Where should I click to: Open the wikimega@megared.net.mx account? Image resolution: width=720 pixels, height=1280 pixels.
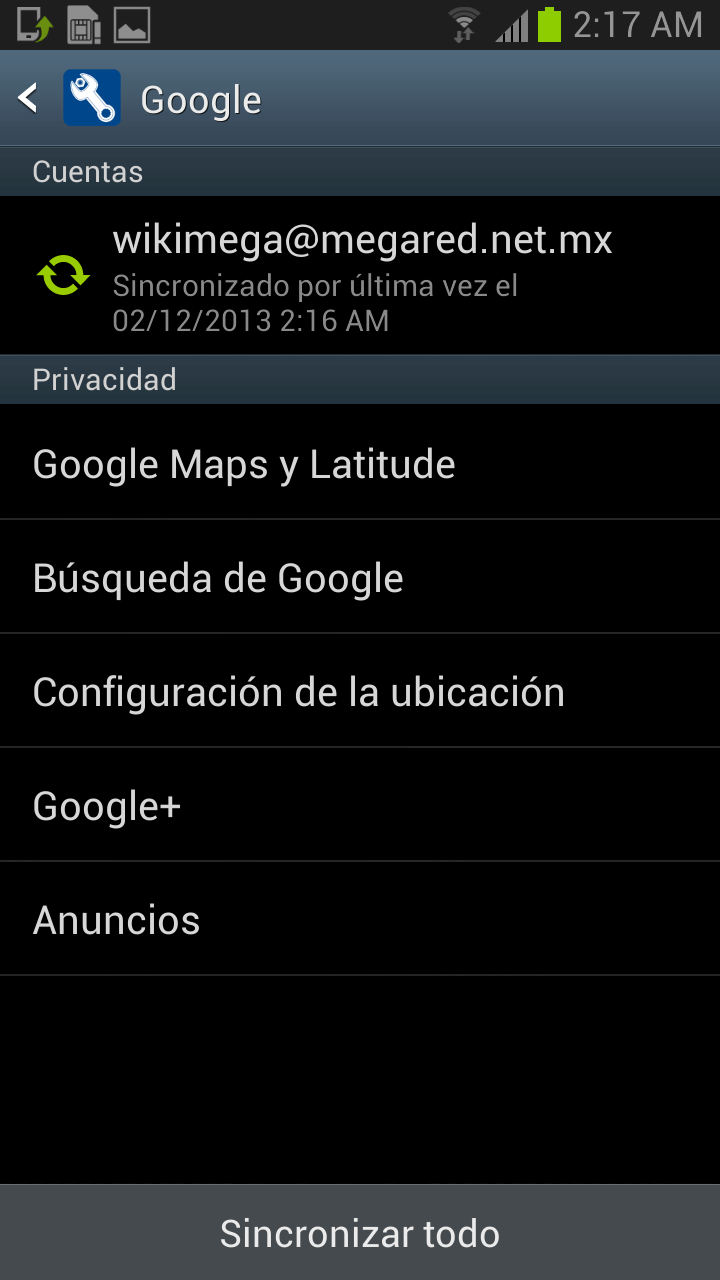pyautogui.click(x=360, y=275)
